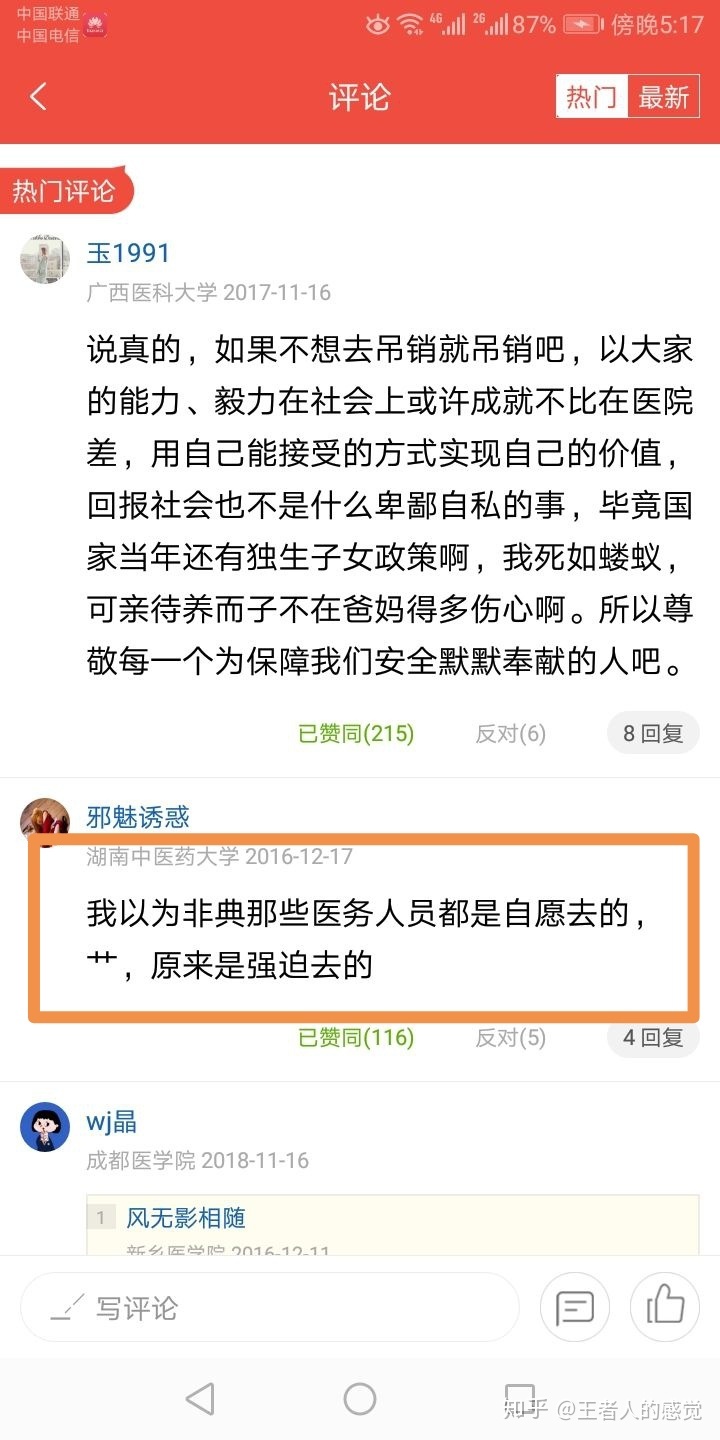Open quoted user 风无影相随

point(186,1217)
